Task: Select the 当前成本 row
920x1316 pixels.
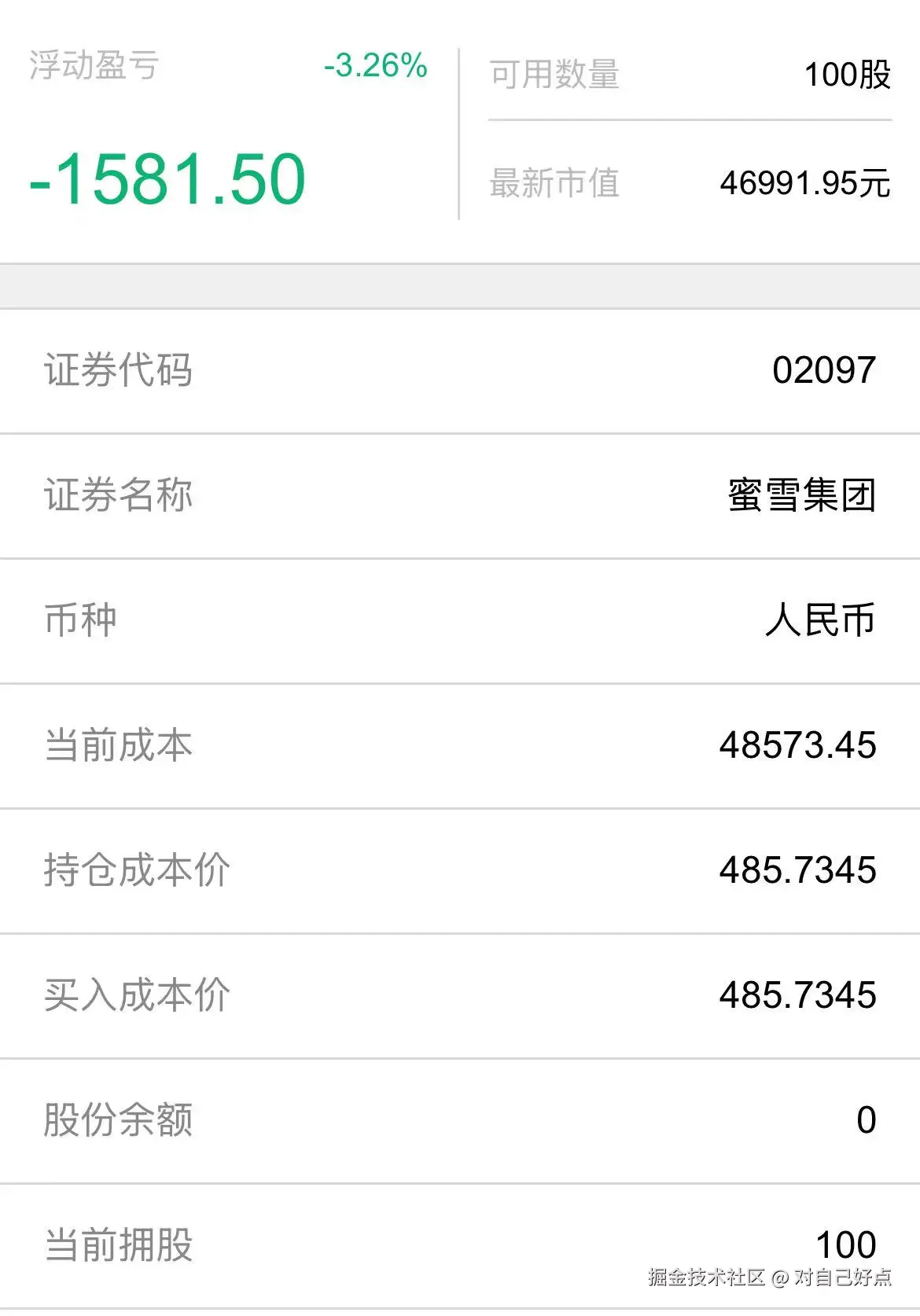Action: pyautogui.click(x=460, y=746)
